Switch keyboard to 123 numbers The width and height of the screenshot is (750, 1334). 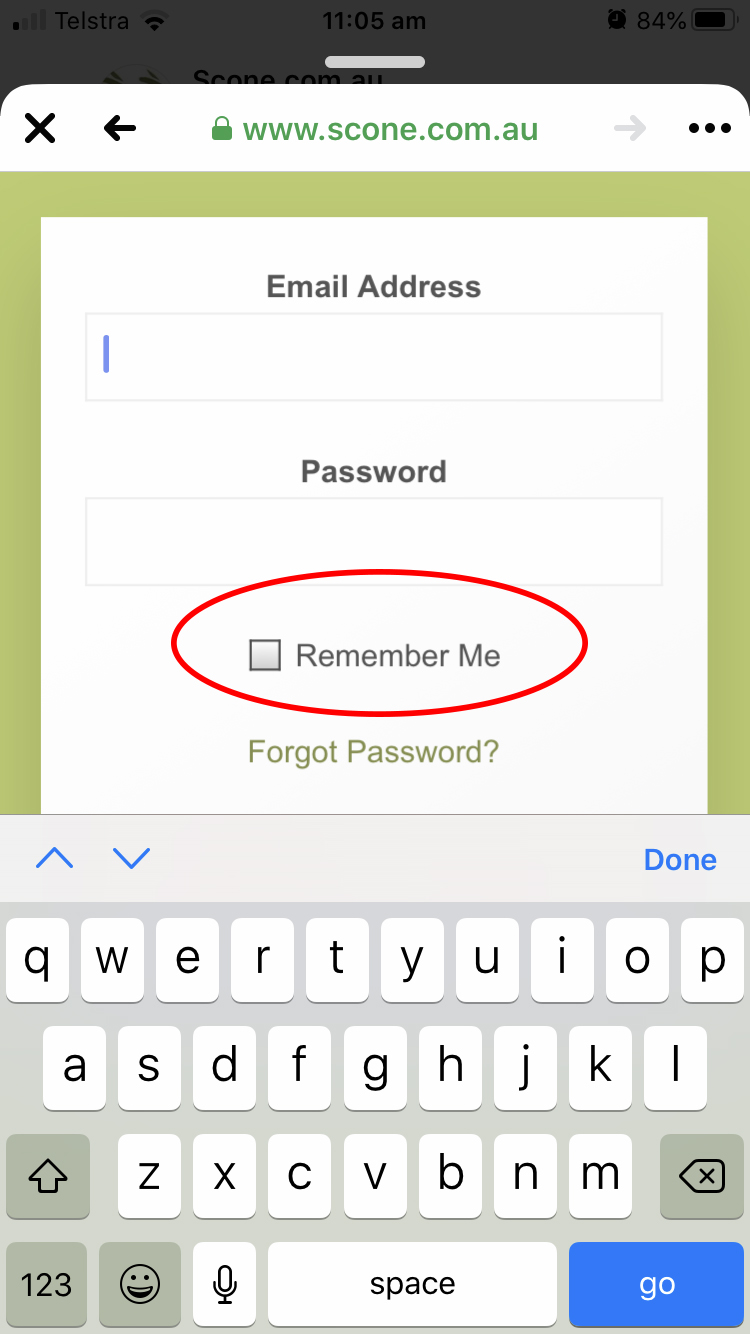[x=47, y=1284]
